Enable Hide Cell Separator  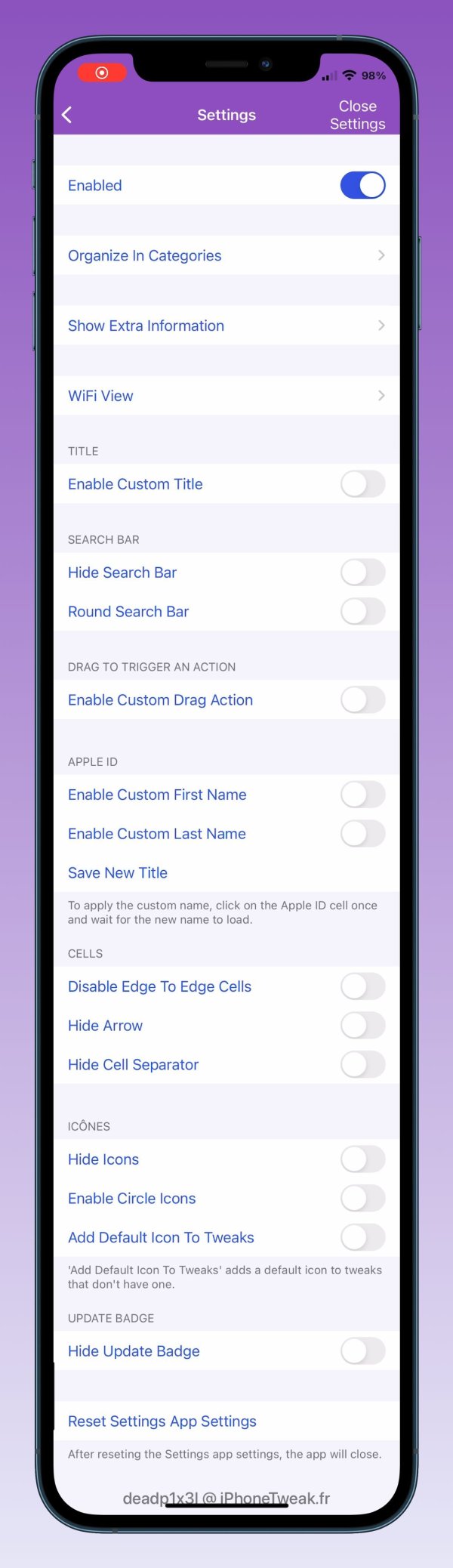coord(362,1065)
